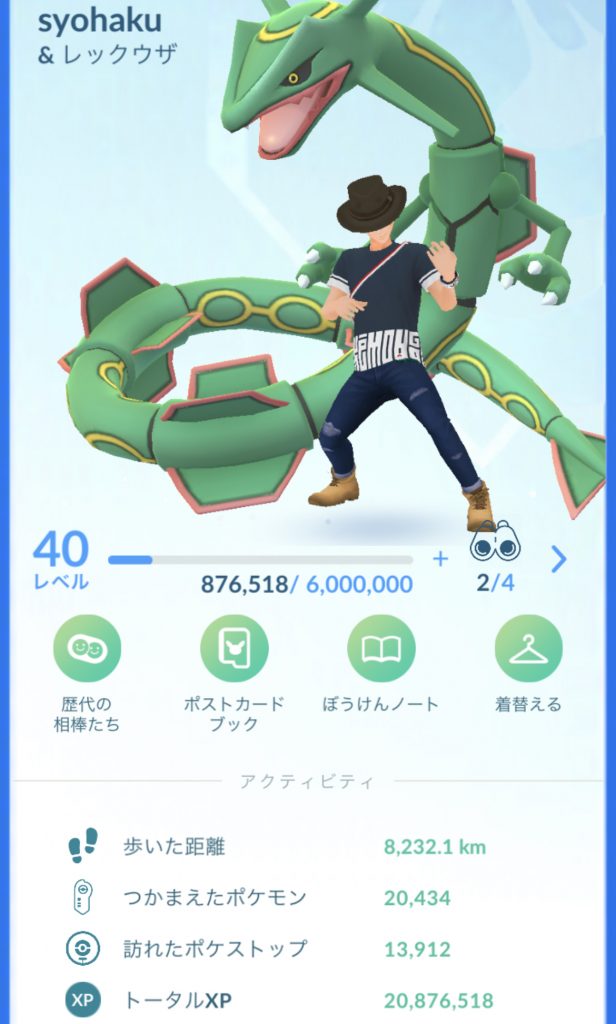Open the ポストカードブック postcard book
This screenshot has width=616, height=1024.
234,649
